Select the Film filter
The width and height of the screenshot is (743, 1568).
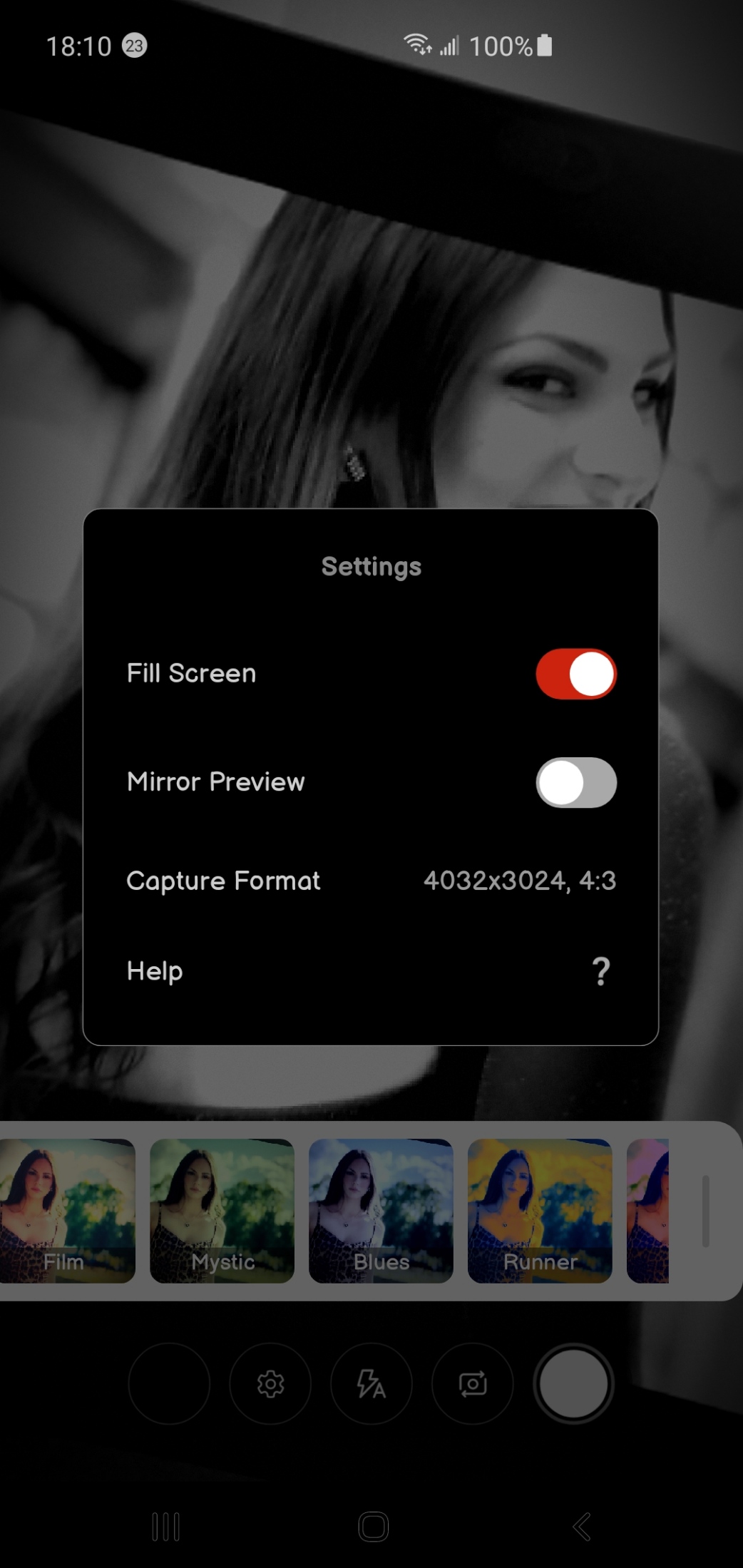point(67,1211)
